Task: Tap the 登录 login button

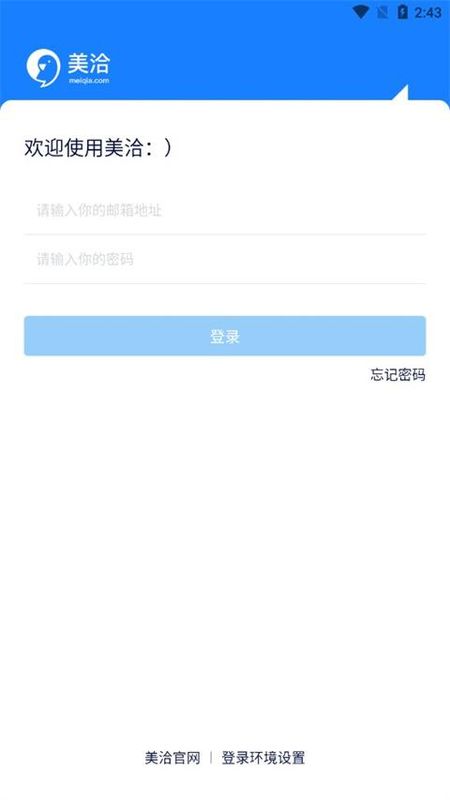Action: click(x=225, y=336)
